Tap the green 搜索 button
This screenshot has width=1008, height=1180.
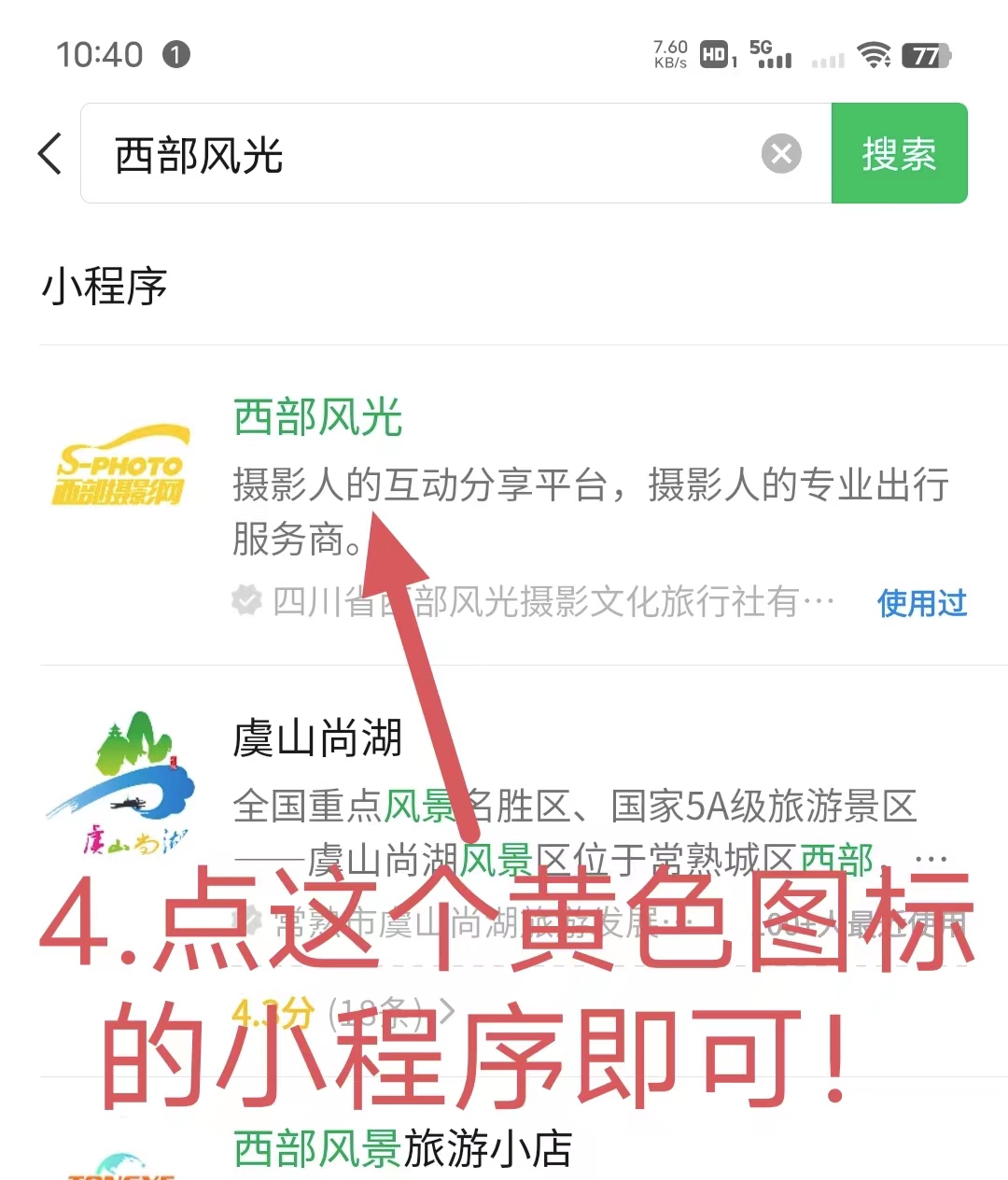899,153
